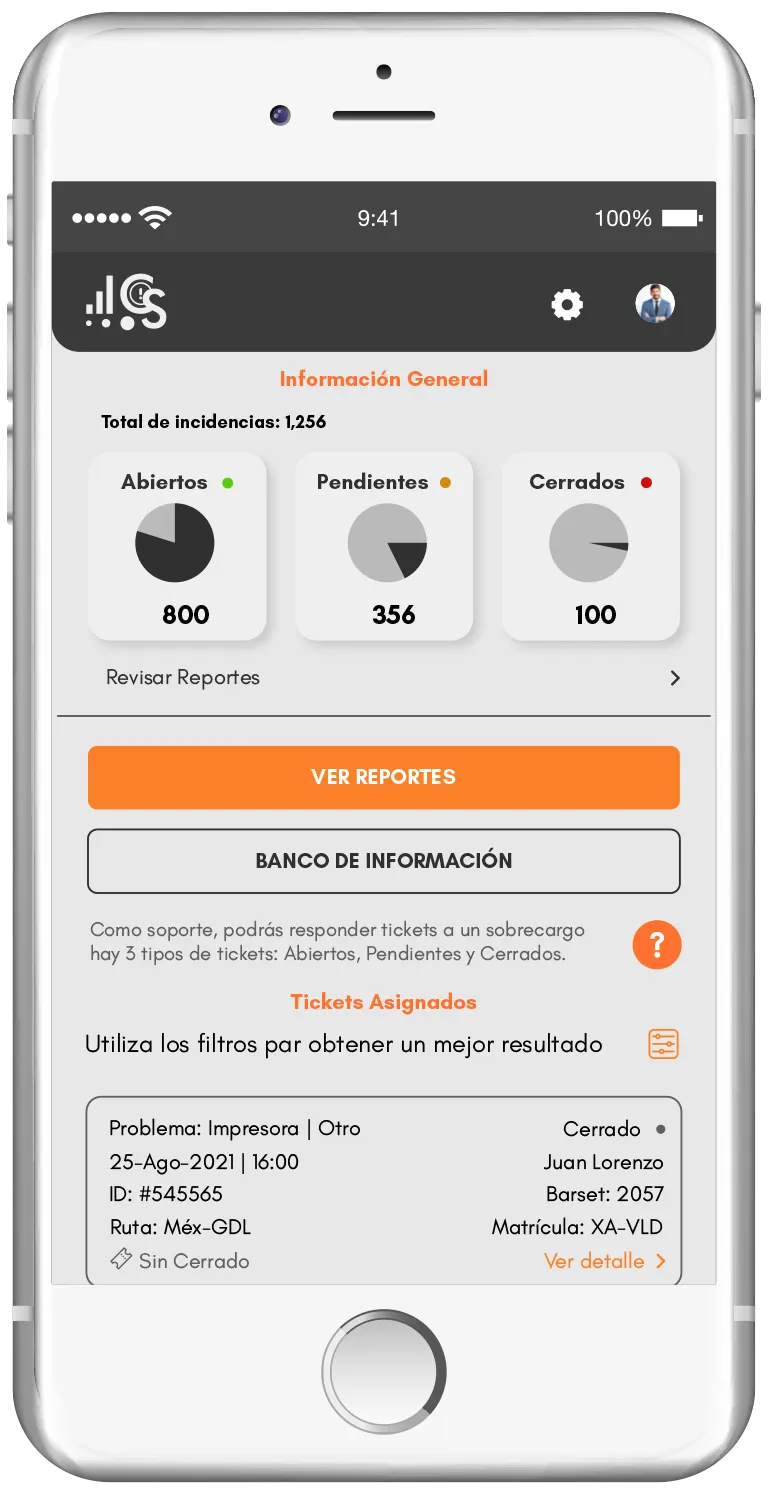768x1494 pixels.
Task: Open the settings gear
Action: coord(567,304)
